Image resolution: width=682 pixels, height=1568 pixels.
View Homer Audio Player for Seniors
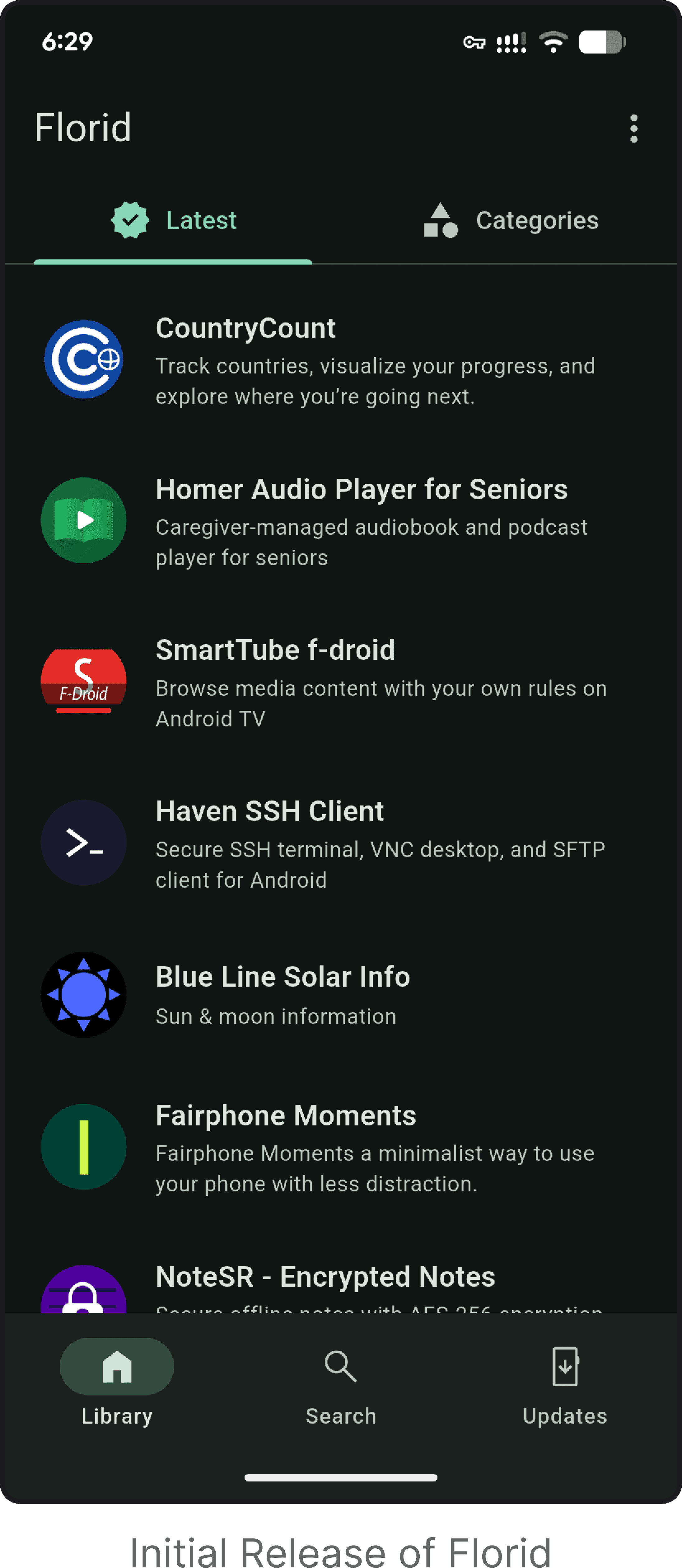click(x=341, y=522)
